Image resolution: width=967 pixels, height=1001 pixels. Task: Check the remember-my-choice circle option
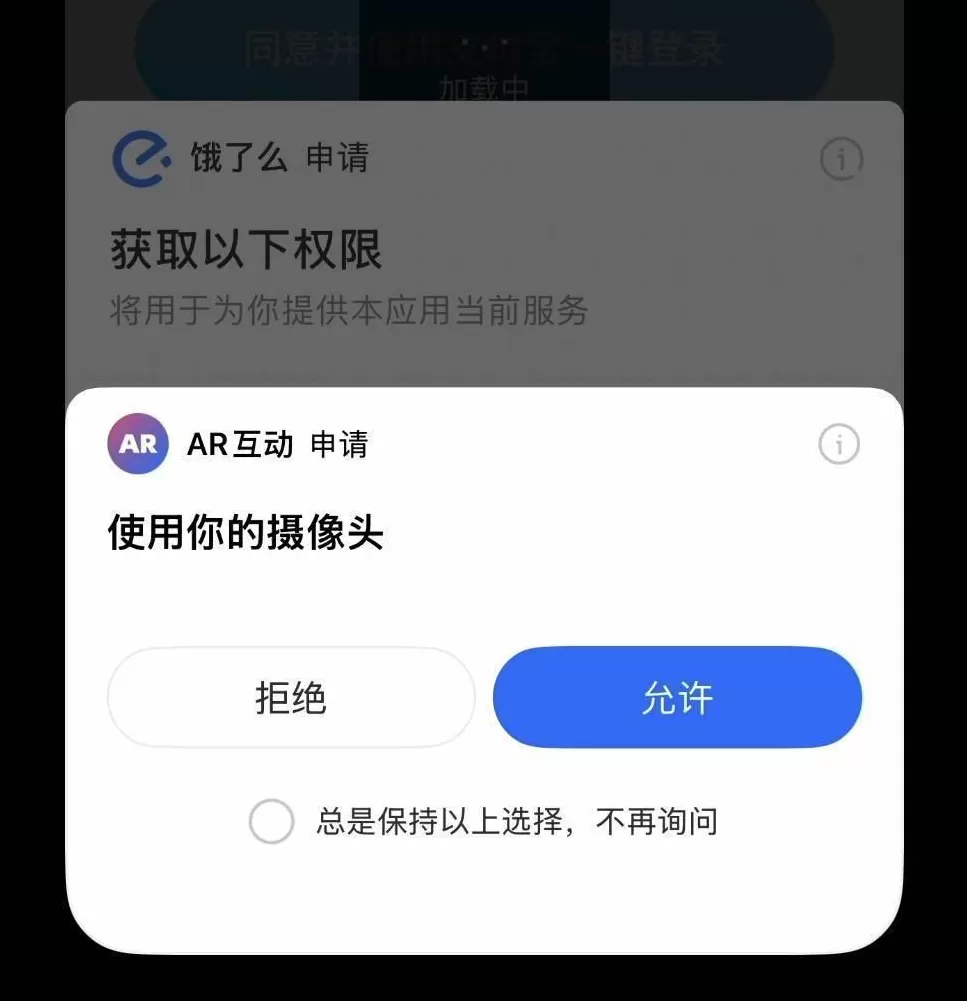tap(271, 820)
